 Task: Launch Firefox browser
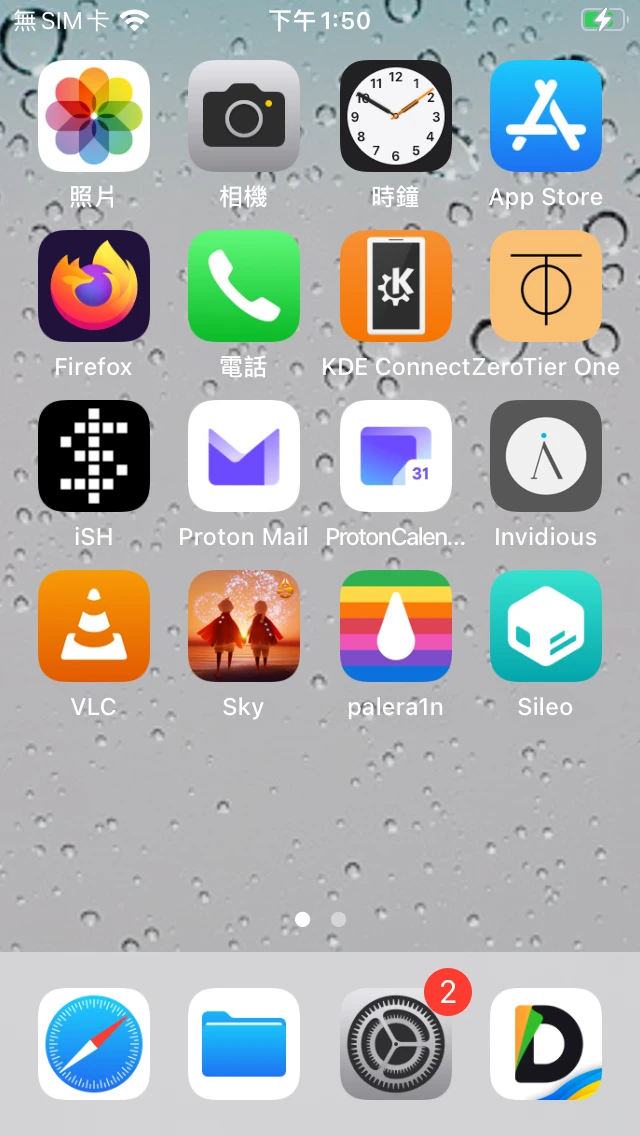coord(94,286)
